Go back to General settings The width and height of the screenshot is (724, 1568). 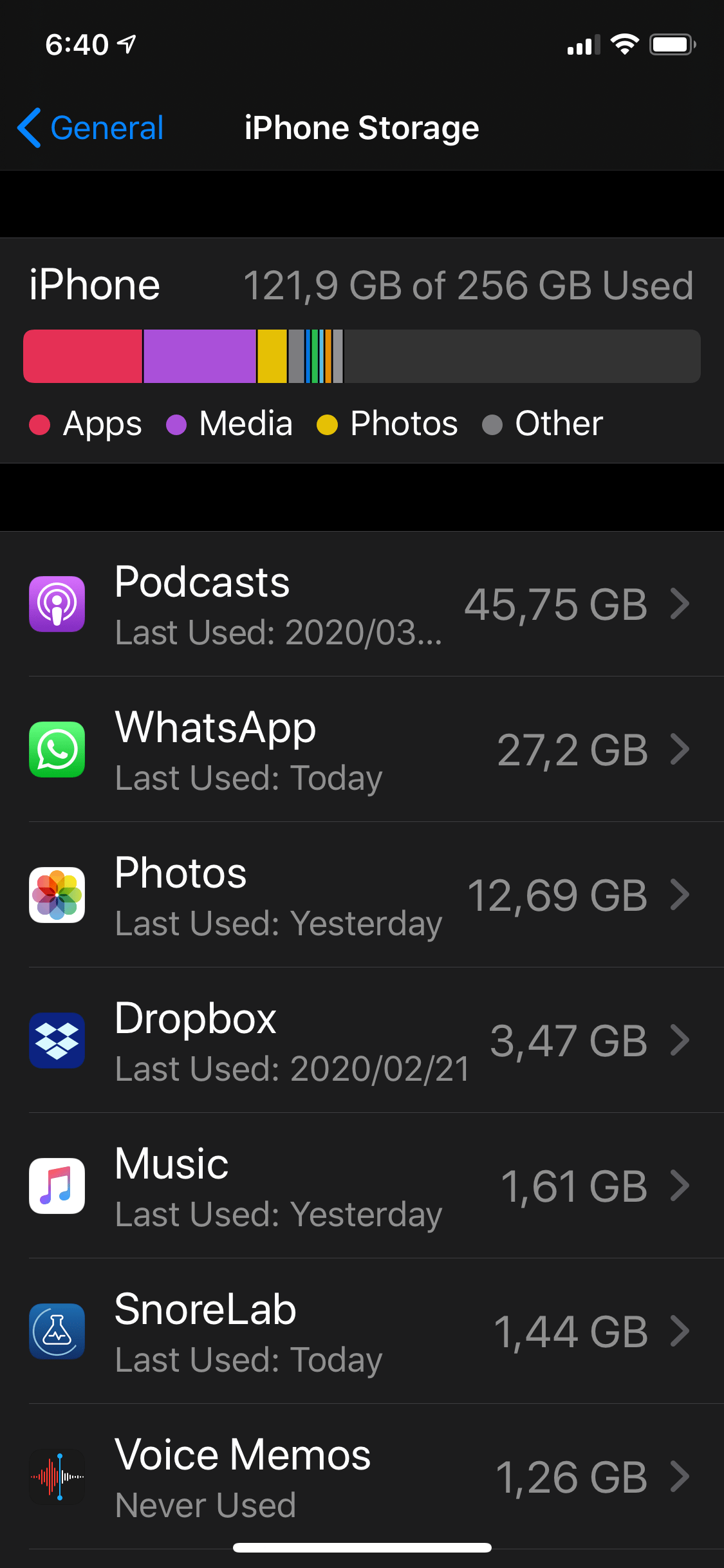[90, 127]
